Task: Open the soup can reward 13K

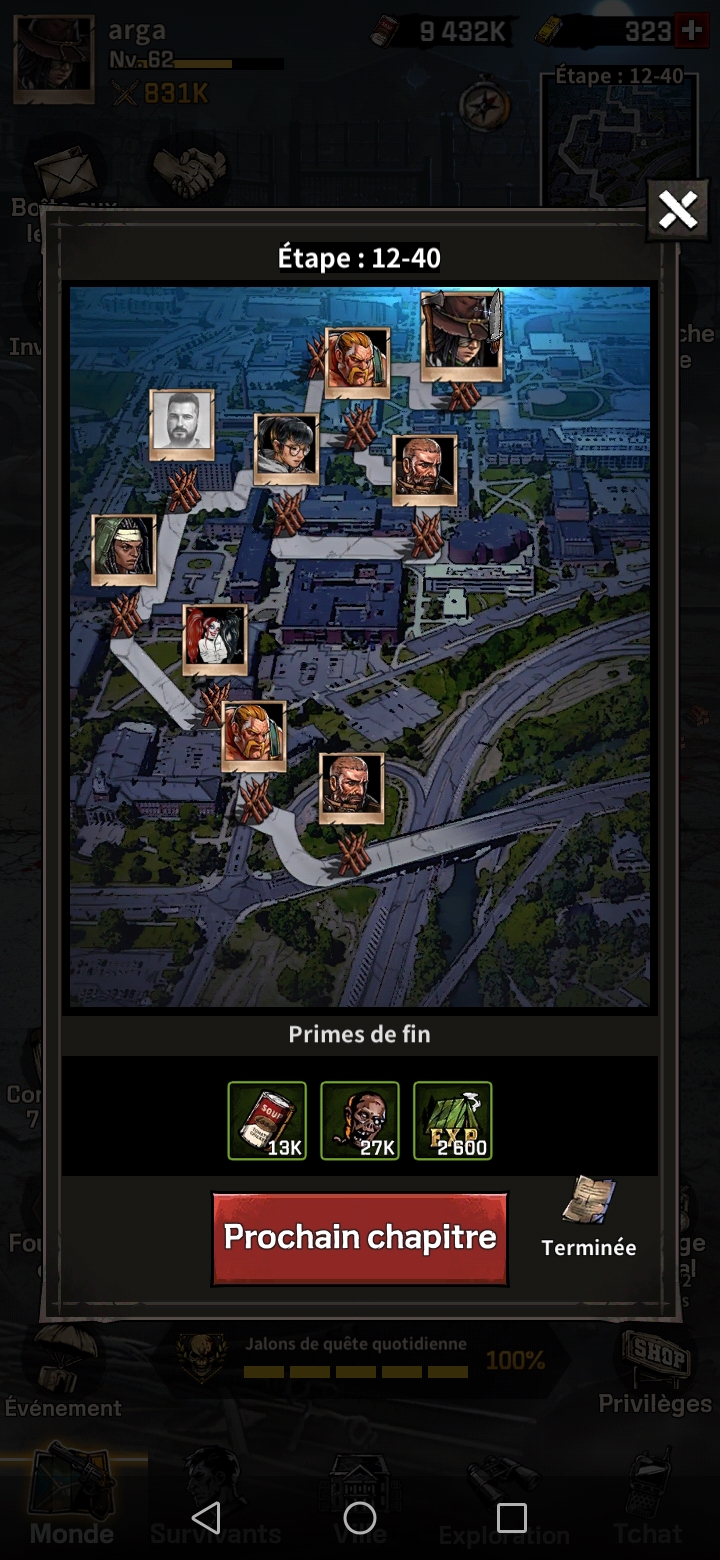Action: tap(267, 1120)
